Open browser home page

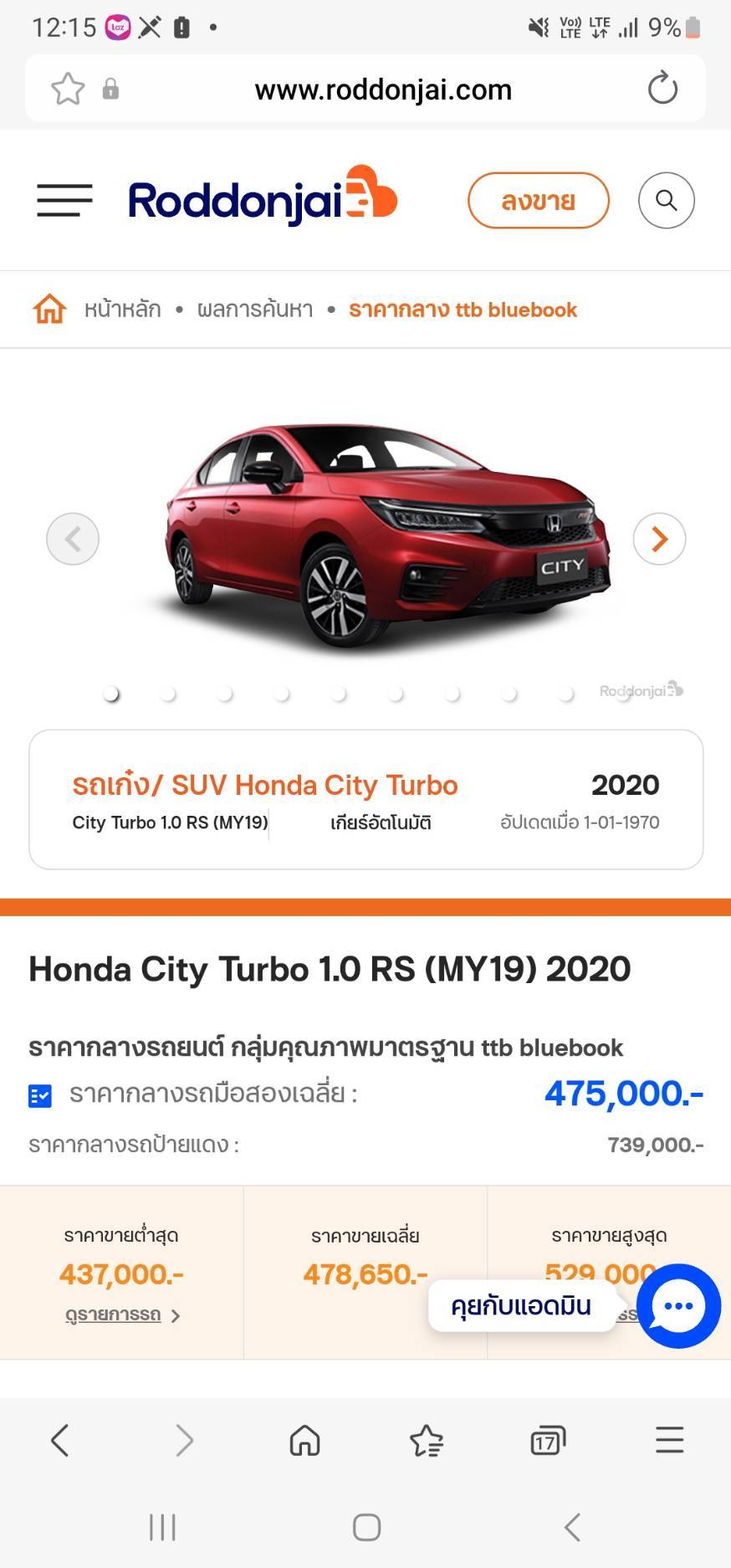point(304,1440)
